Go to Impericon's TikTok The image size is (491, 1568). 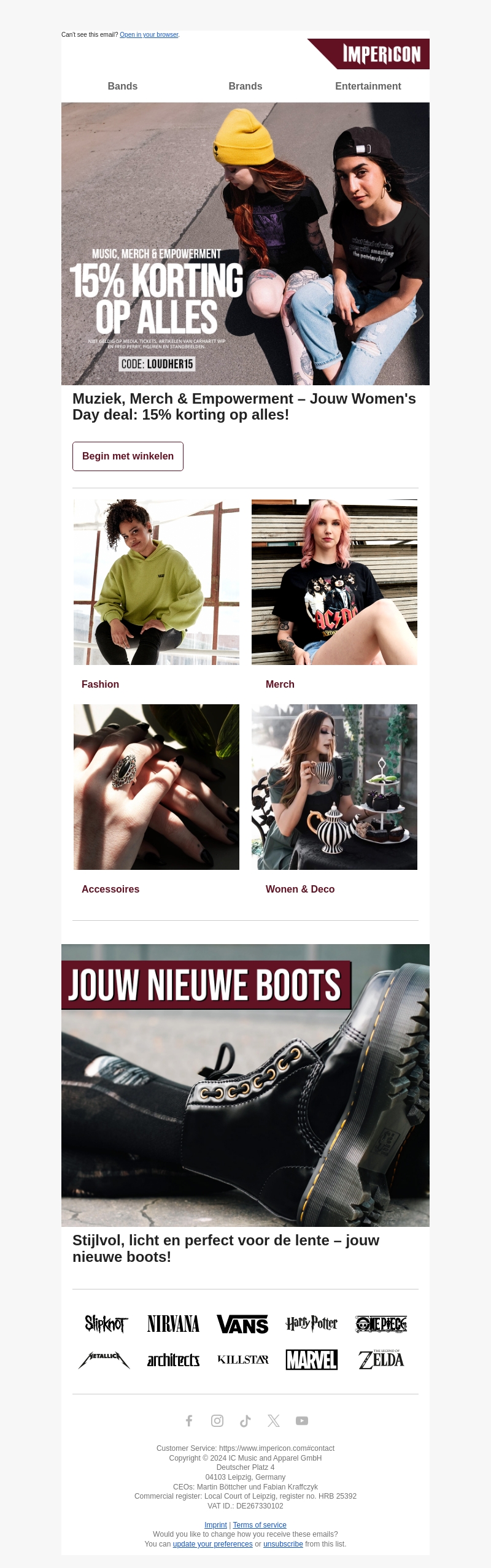click(x=245, y=1421)
